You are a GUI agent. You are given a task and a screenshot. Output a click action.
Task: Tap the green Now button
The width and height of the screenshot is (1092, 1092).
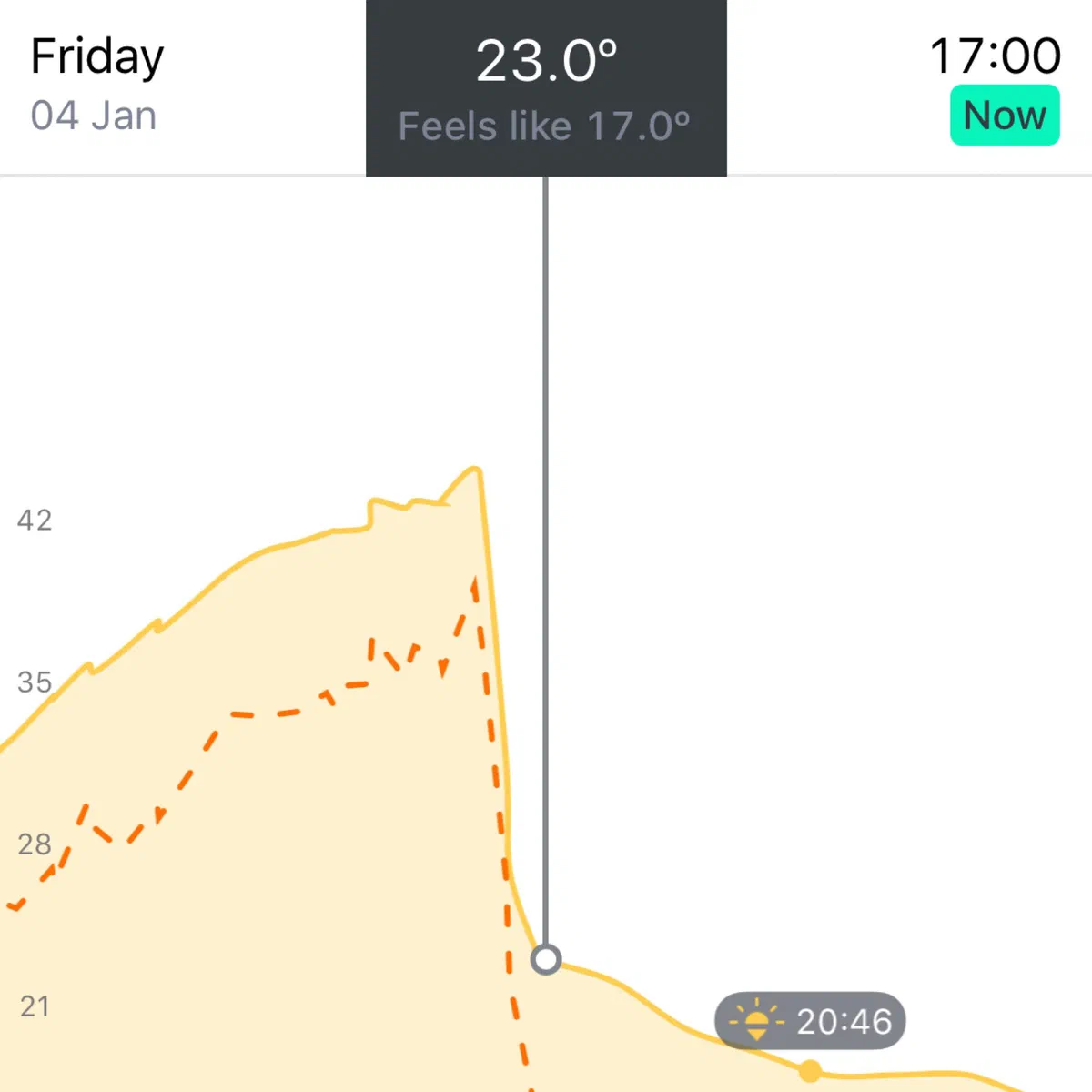coord(1005,116)
